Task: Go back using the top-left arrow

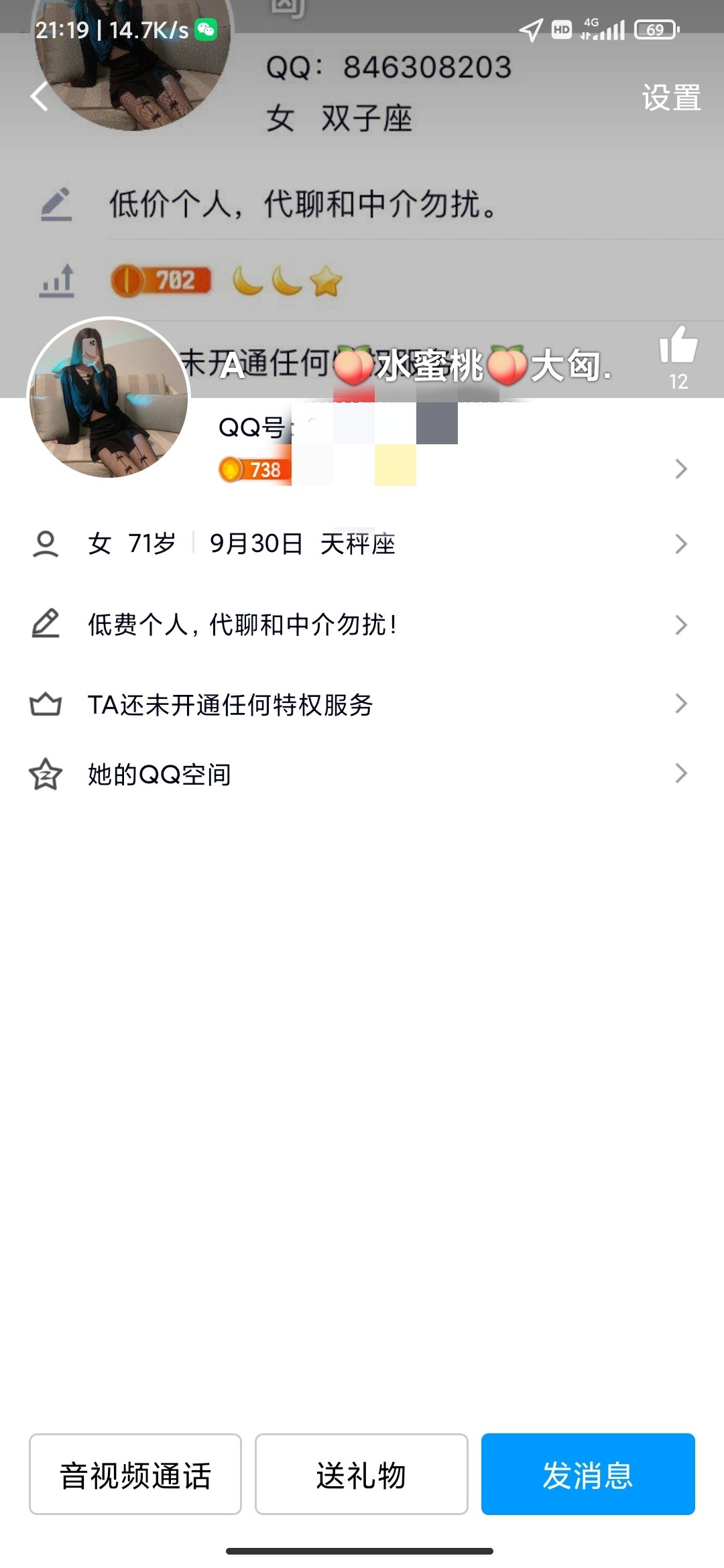Action: tap(40, 96)
